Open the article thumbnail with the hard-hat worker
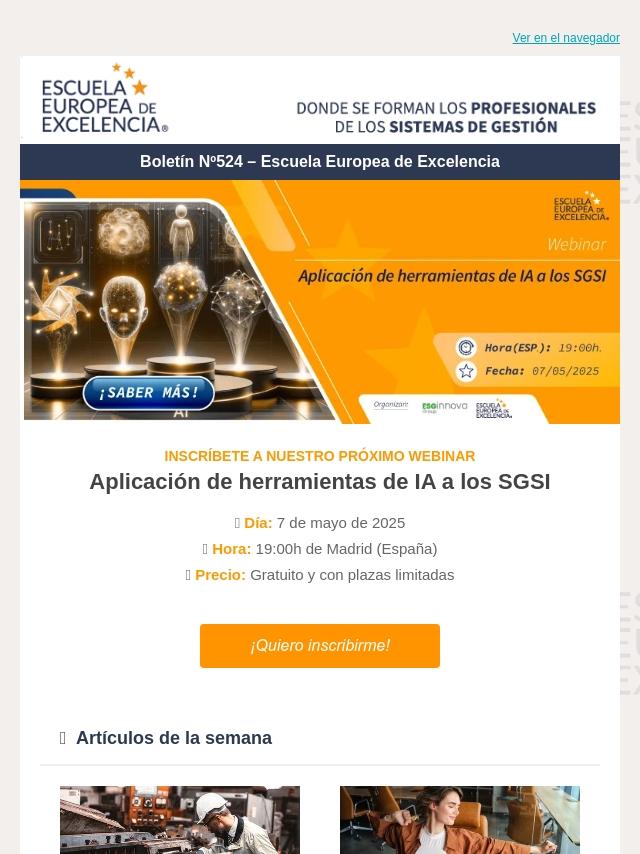640x854 pixels. pos(180,820)
